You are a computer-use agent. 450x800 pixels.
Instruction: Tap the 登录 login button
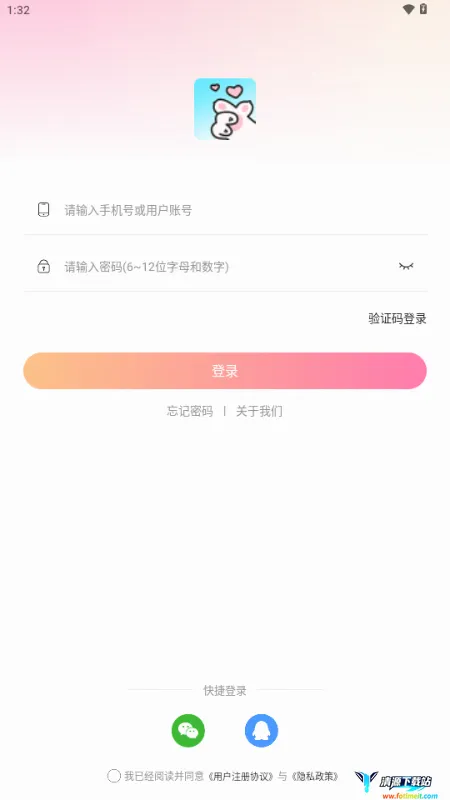point(225,371)
